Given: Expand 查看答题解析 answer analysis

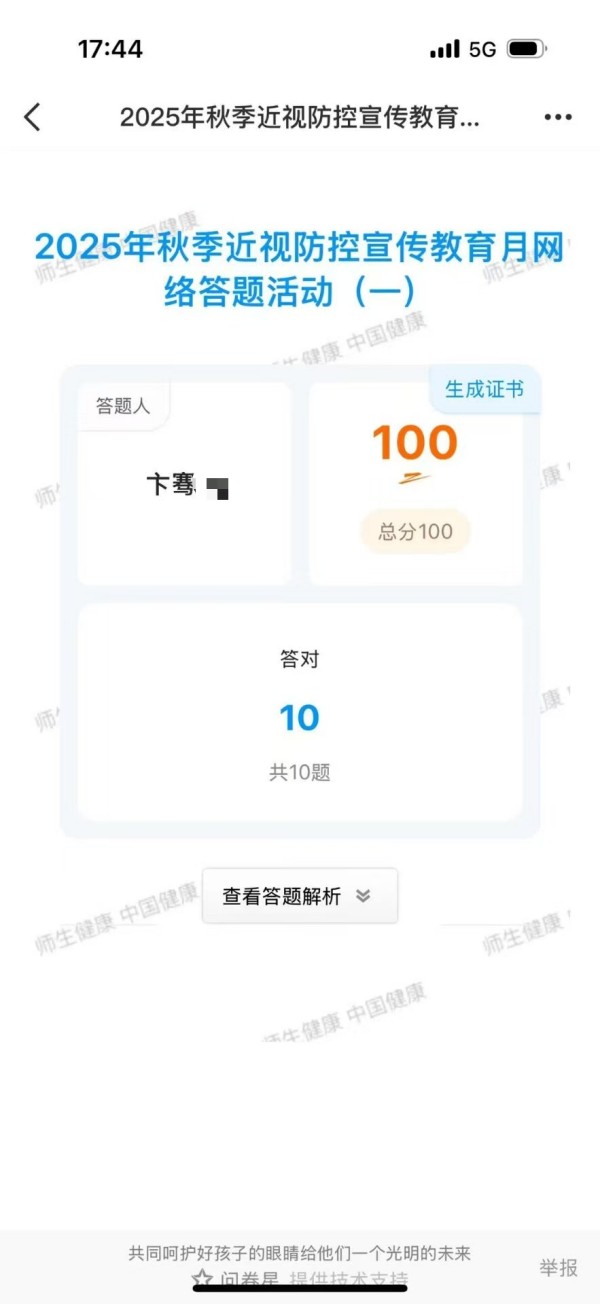Looking at the screenshot, I should tap(299, 896).
